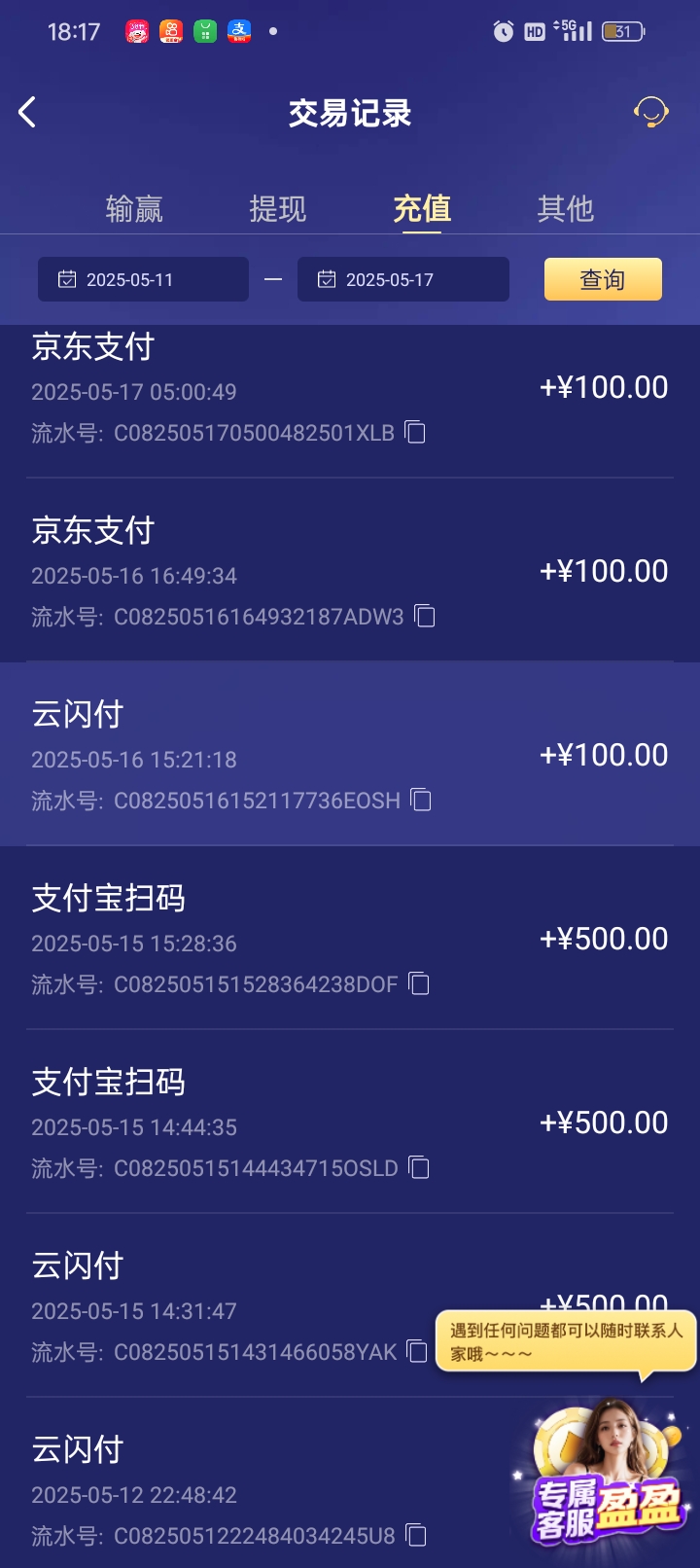Copy the 京东支付 order number from May 17
This screenshot has height=1568, width=700.
pyautogui.click(x=412, y=432)
